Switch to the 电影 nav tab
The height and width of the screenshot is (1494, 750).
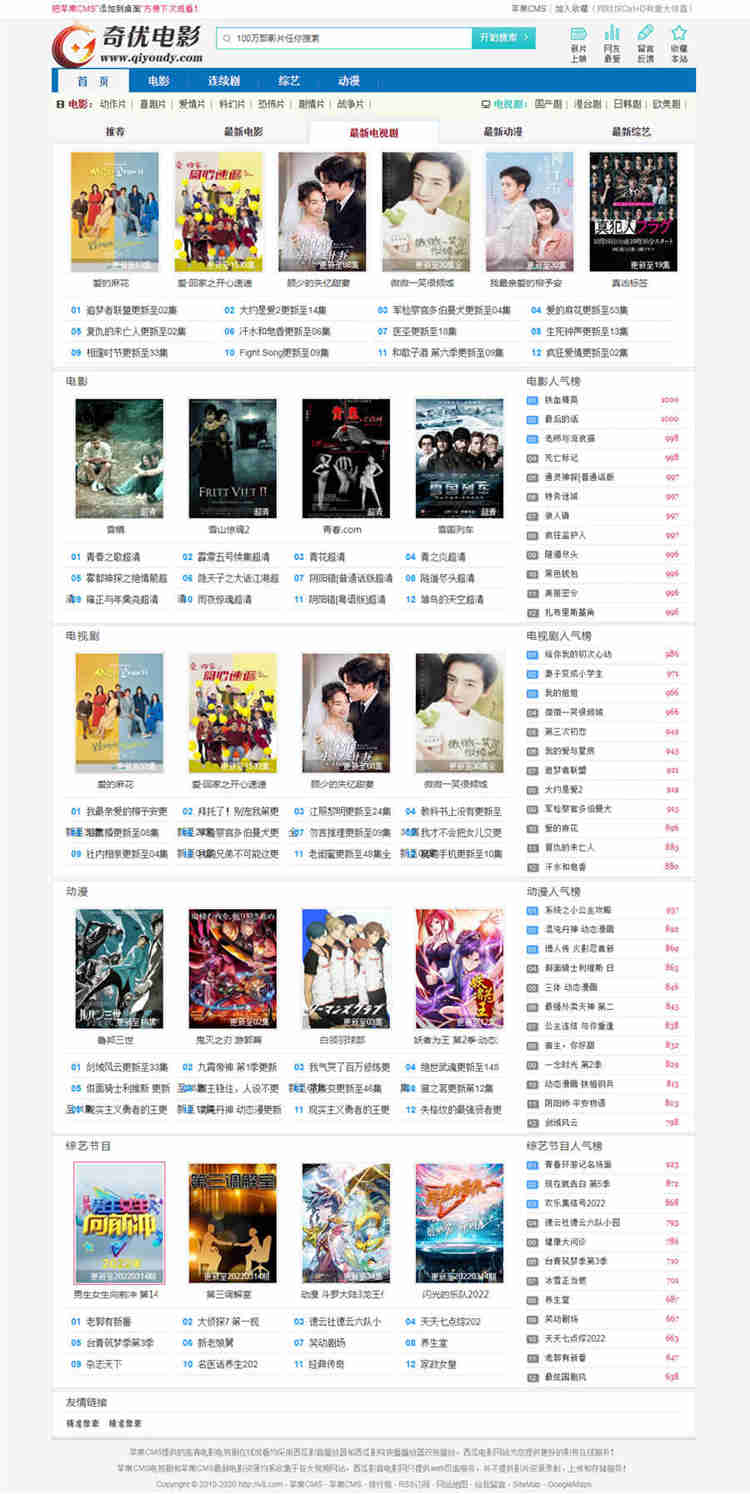coord(159,81)
